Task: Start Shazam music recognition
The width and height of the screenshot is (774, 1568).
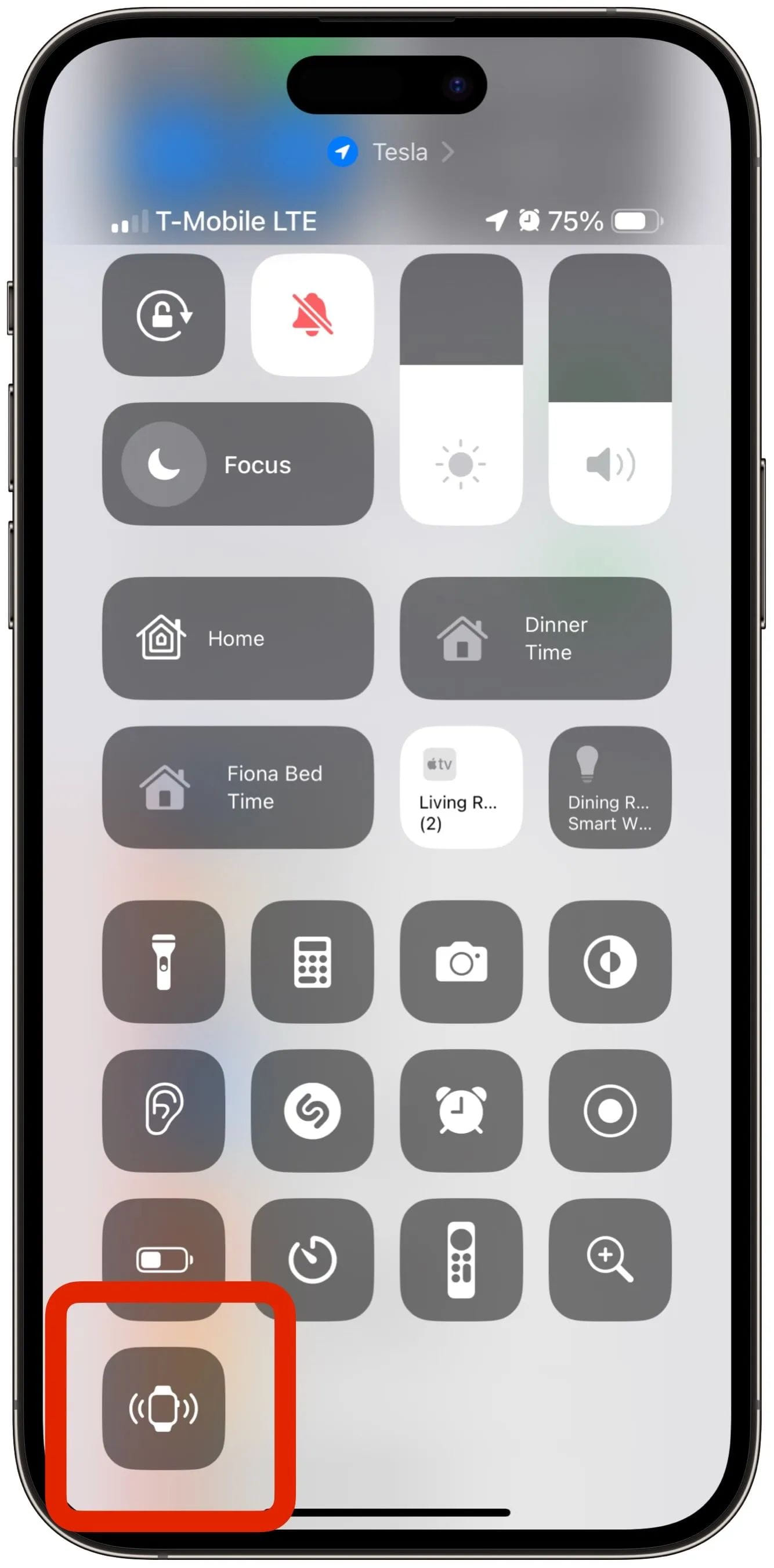Action: 312,1110
